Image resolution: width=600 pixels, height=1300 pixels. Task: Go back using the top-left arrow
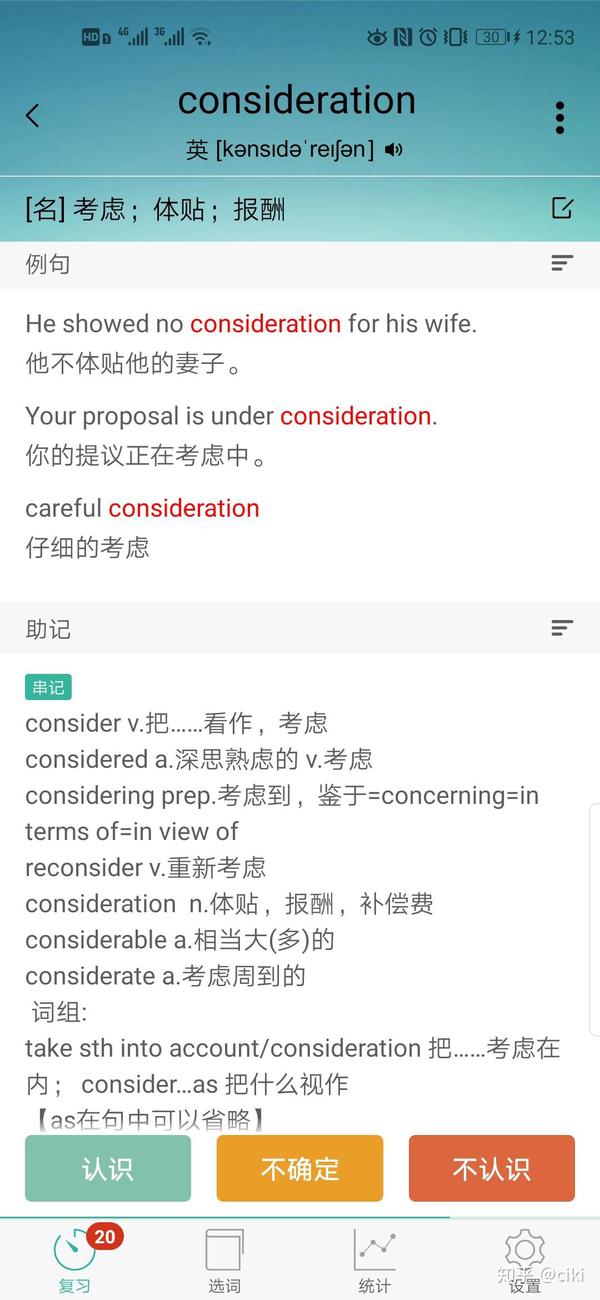point(32,116)
